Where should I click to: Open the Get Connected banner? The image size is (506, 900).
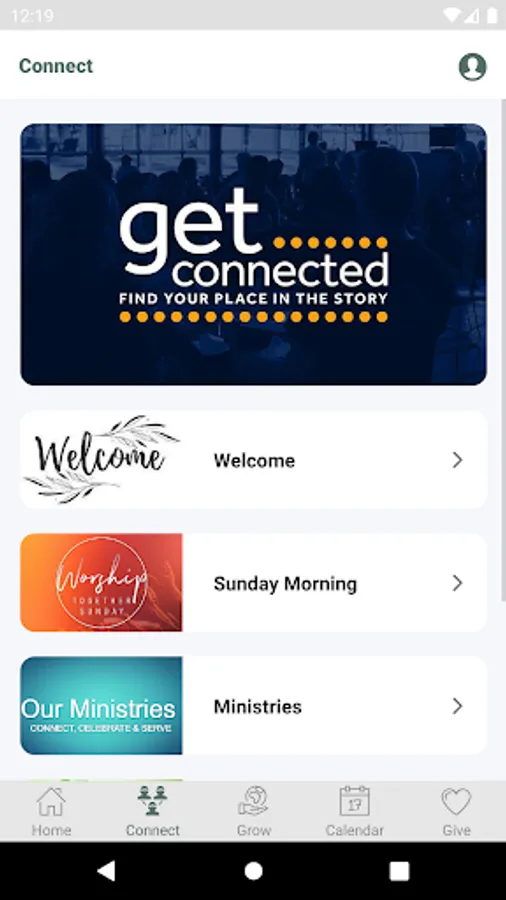tap(254, 254)
